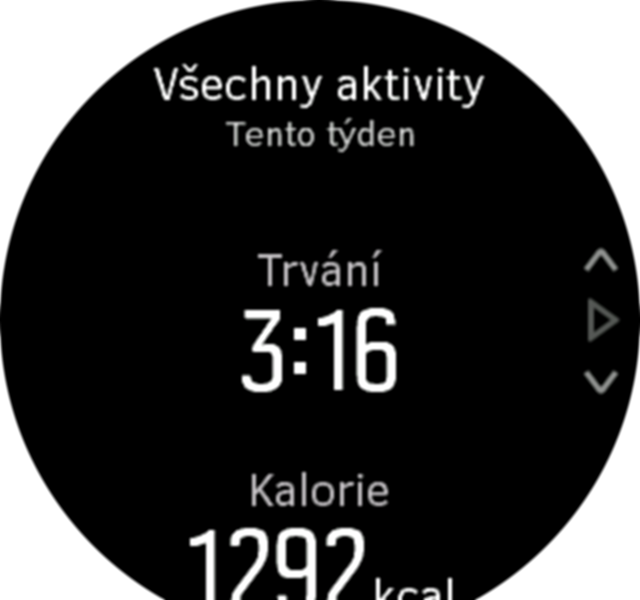Viewport: 640px width, 600px height.
Task: Tap the down chevron arrow
Action: point(601,381)
